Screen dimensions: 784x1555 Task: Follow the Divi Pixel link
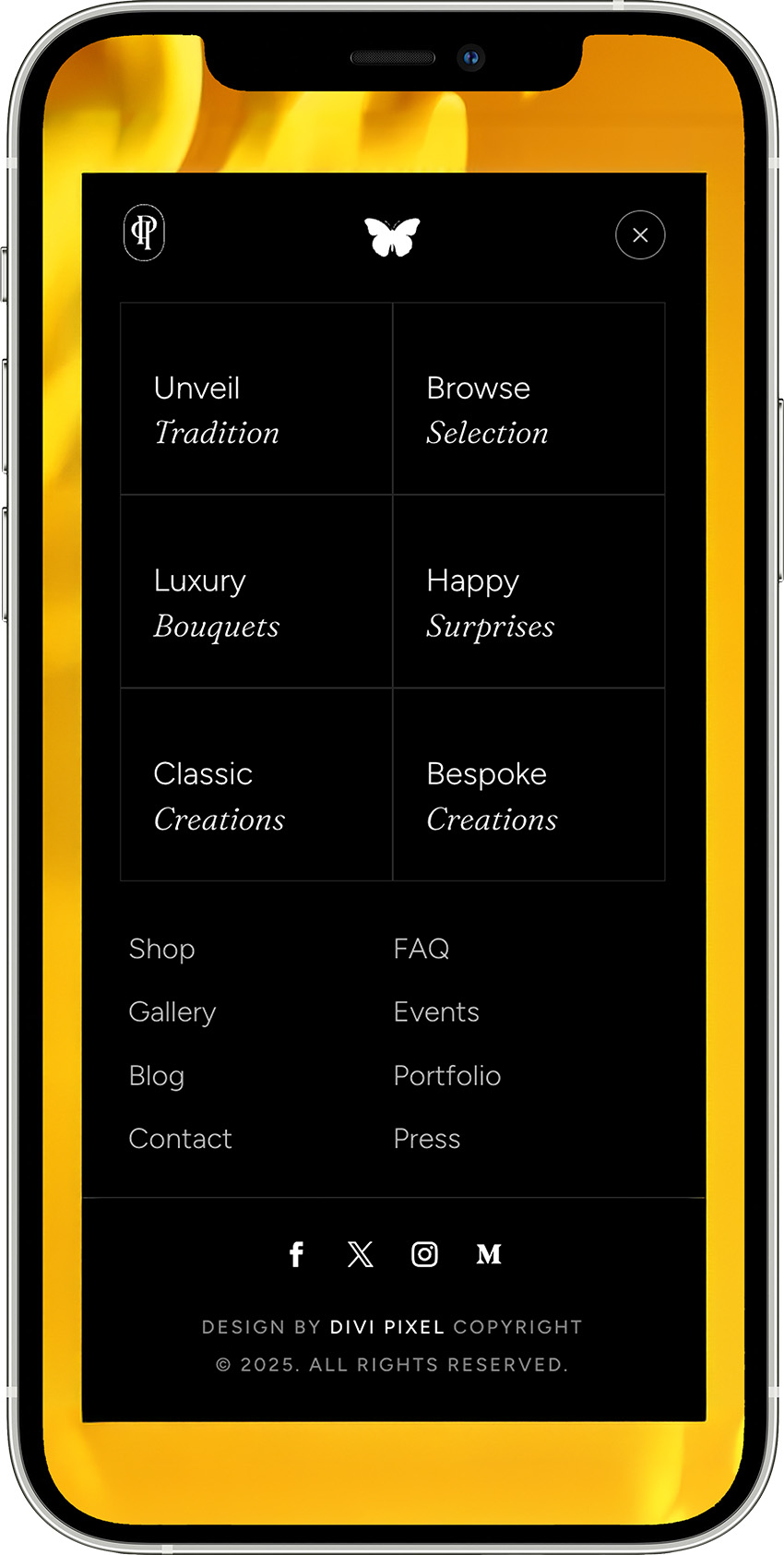point(387,1327)
